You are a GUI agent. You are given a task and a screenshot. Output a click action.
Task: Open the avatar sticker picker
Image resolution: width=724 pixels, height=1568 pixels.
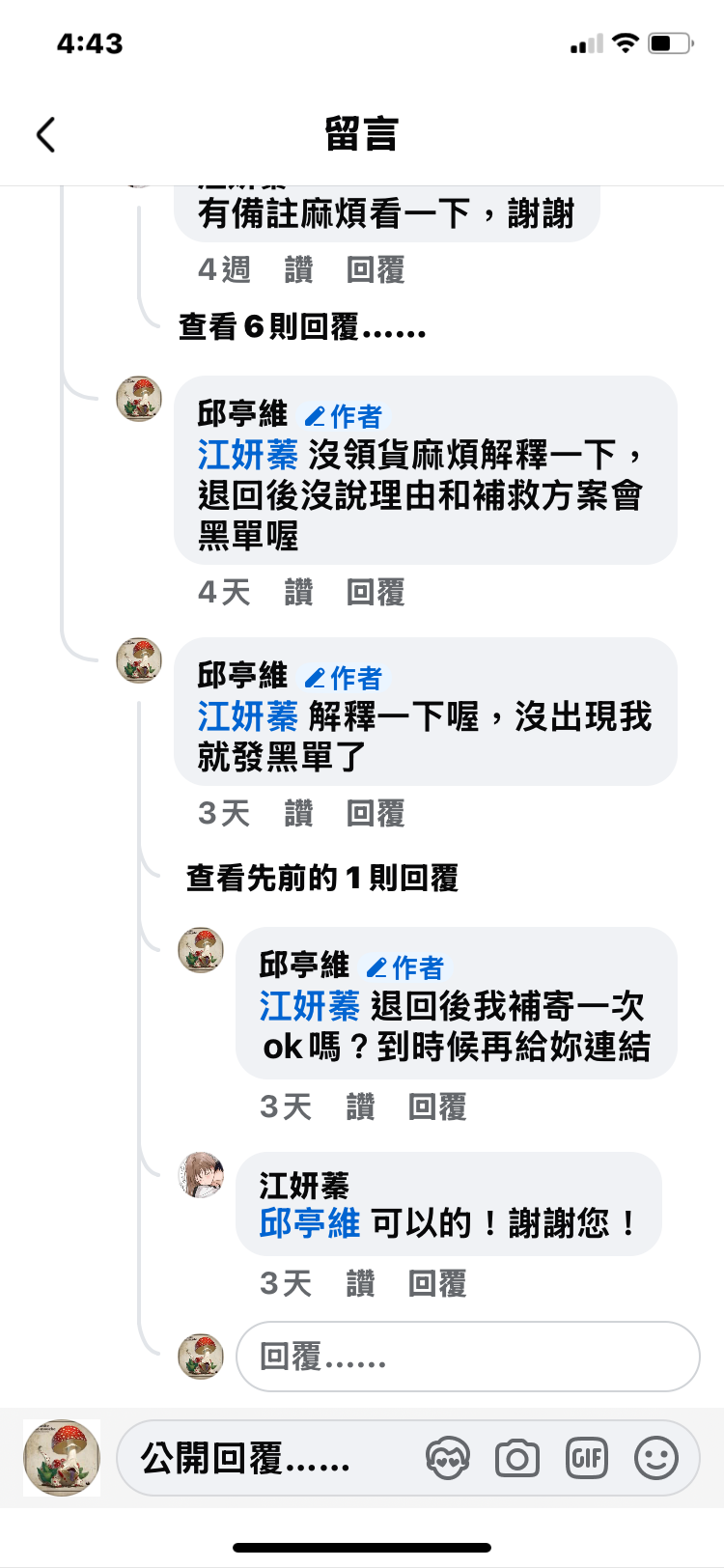pyautogui.click(x=447, y=1458)
